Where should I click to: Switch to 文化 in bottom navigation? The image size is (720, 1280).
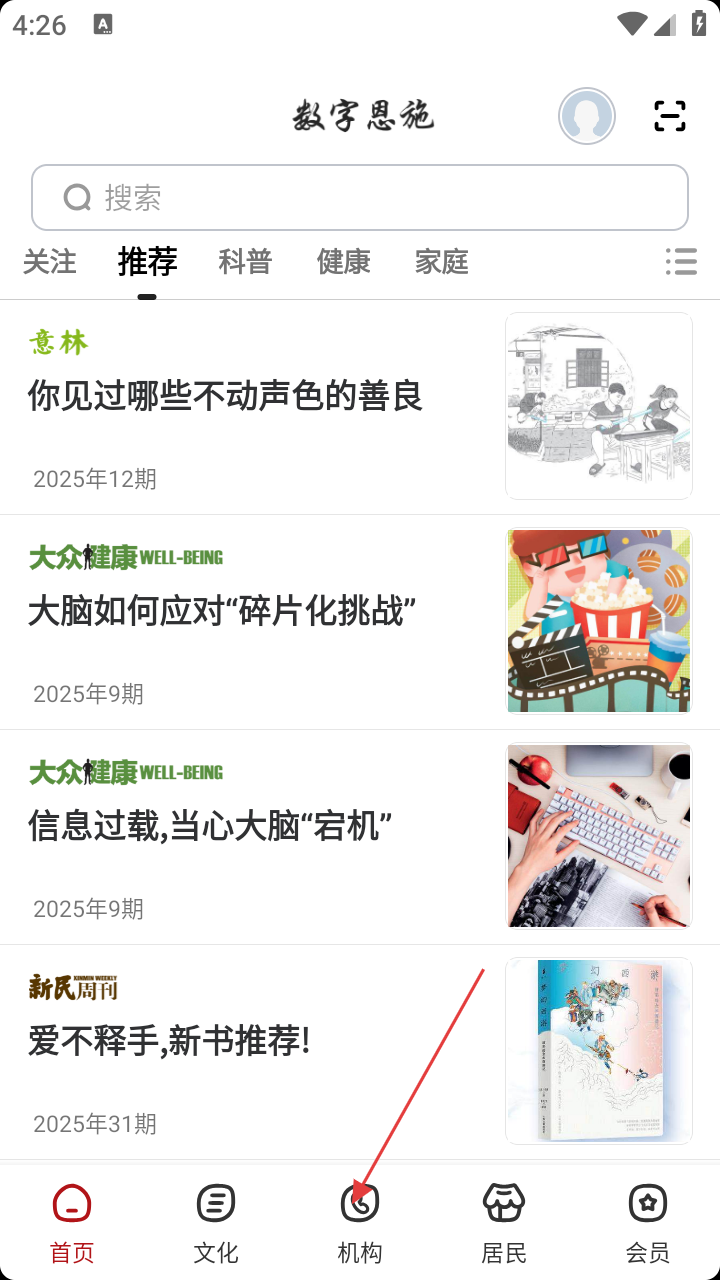tap(216, 1222)
